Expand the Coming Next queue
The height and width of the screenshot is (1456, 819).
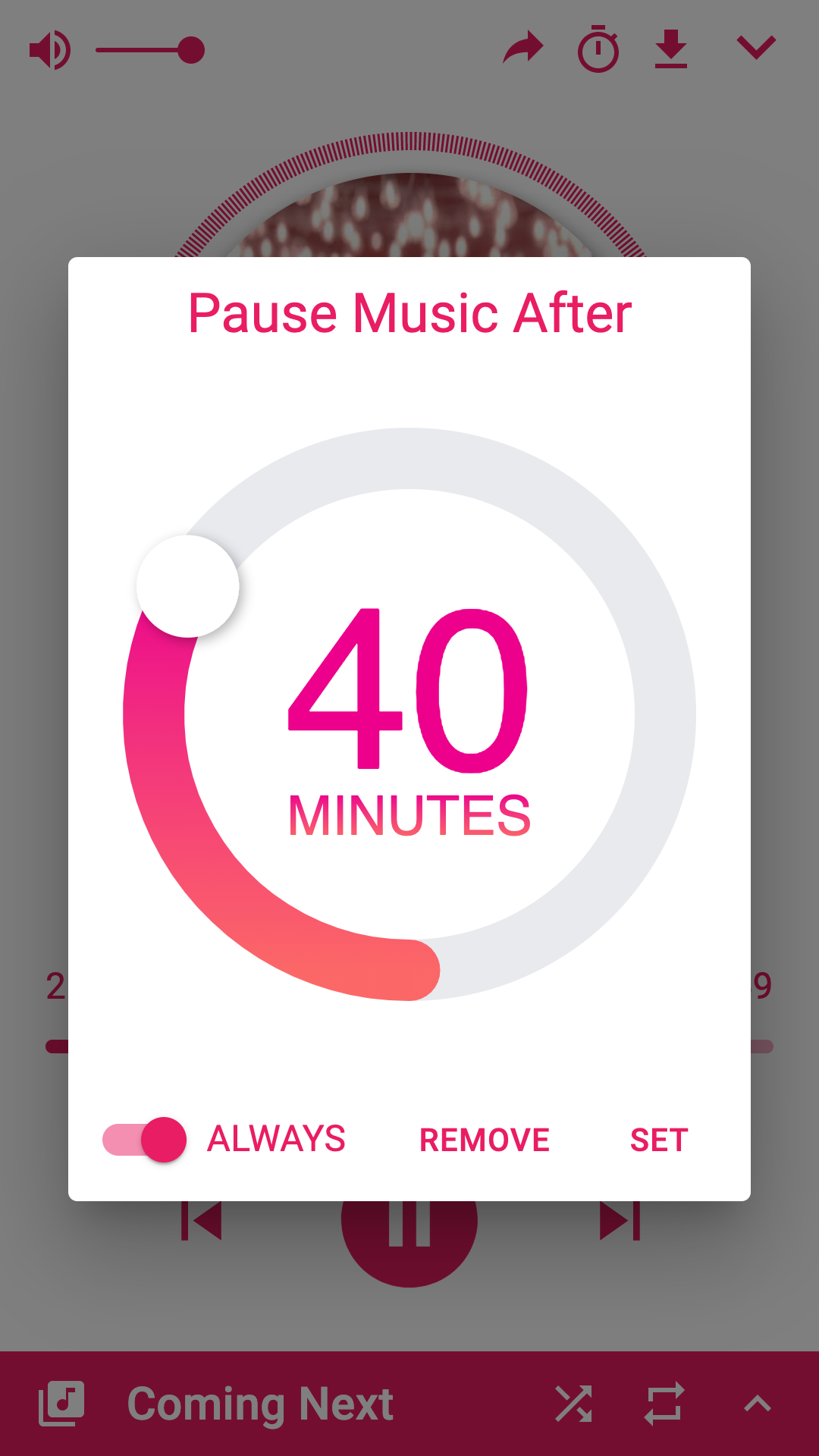757,1404
